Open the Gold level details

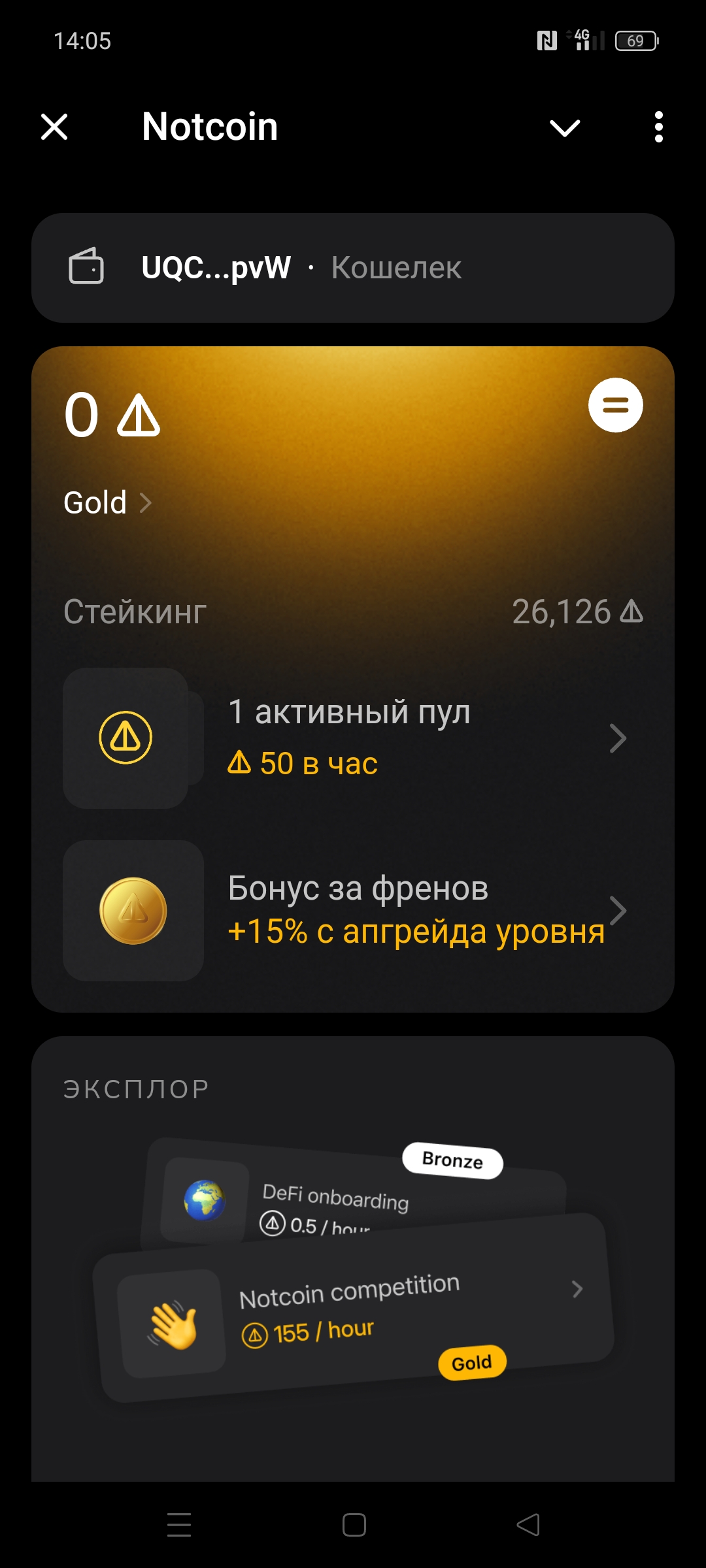pos(108,502)
